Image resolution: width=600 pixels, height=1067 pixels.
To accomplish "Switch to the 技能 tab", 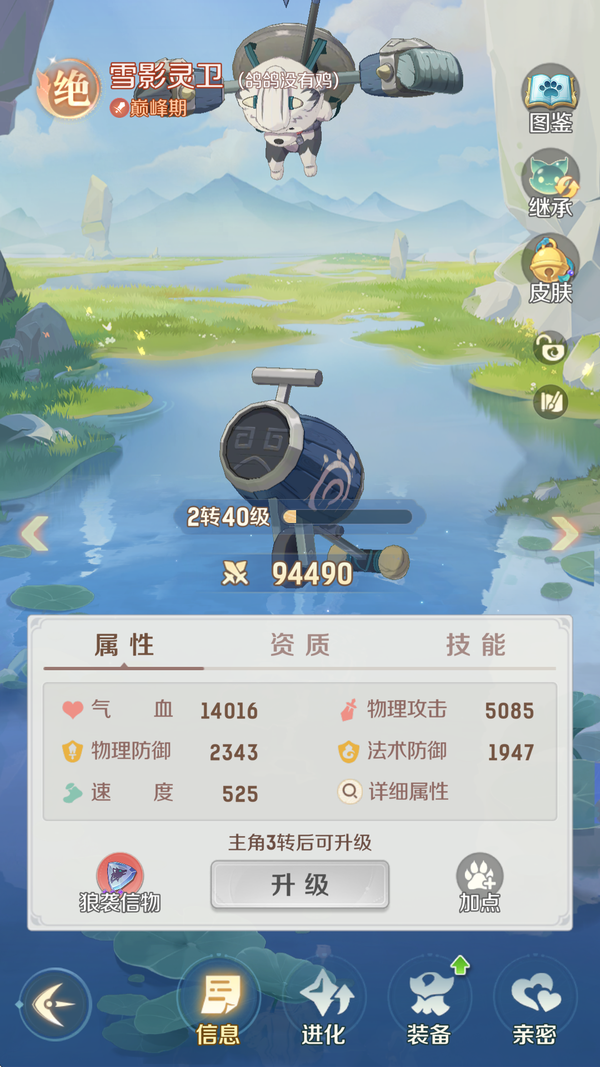I will coord(476,645).
